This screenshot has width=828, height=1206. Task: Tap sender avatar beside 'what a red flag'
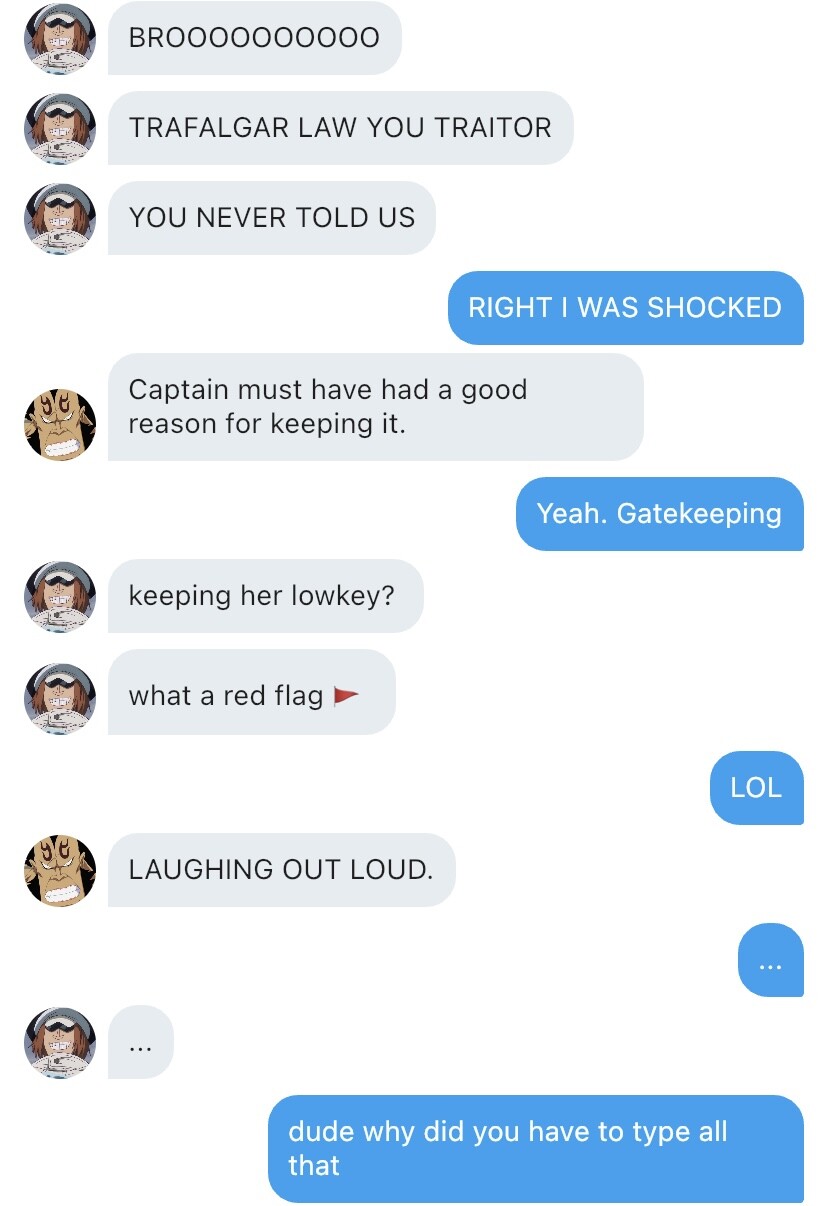(60, 698)
